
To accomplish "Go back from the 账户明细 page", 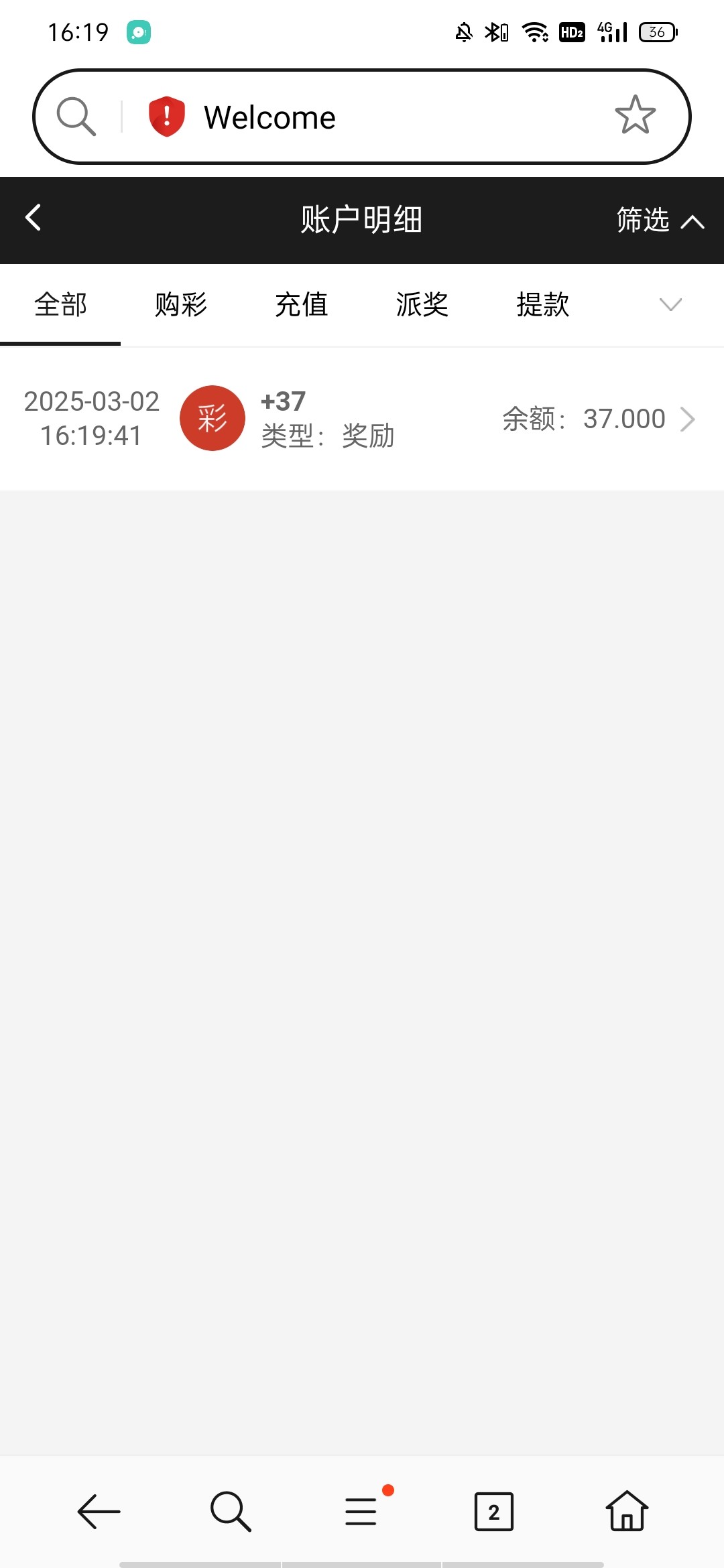I will pos(33,218).
